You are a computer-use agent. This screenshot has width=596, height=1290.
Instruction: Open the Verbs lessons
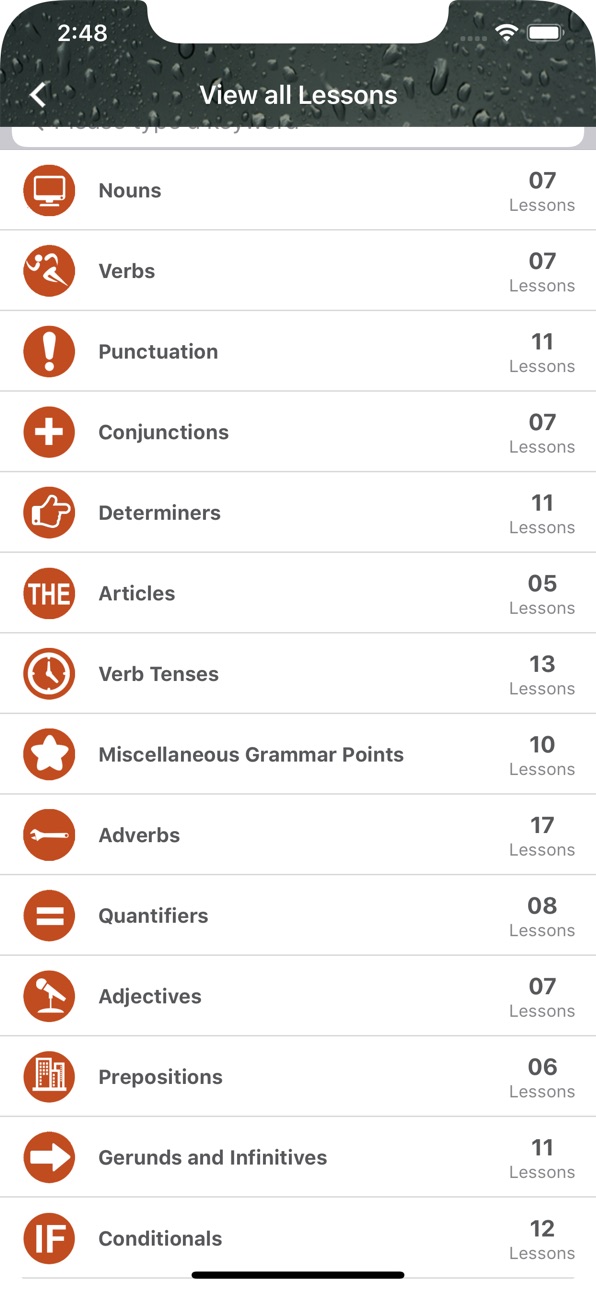coord(298,271)
